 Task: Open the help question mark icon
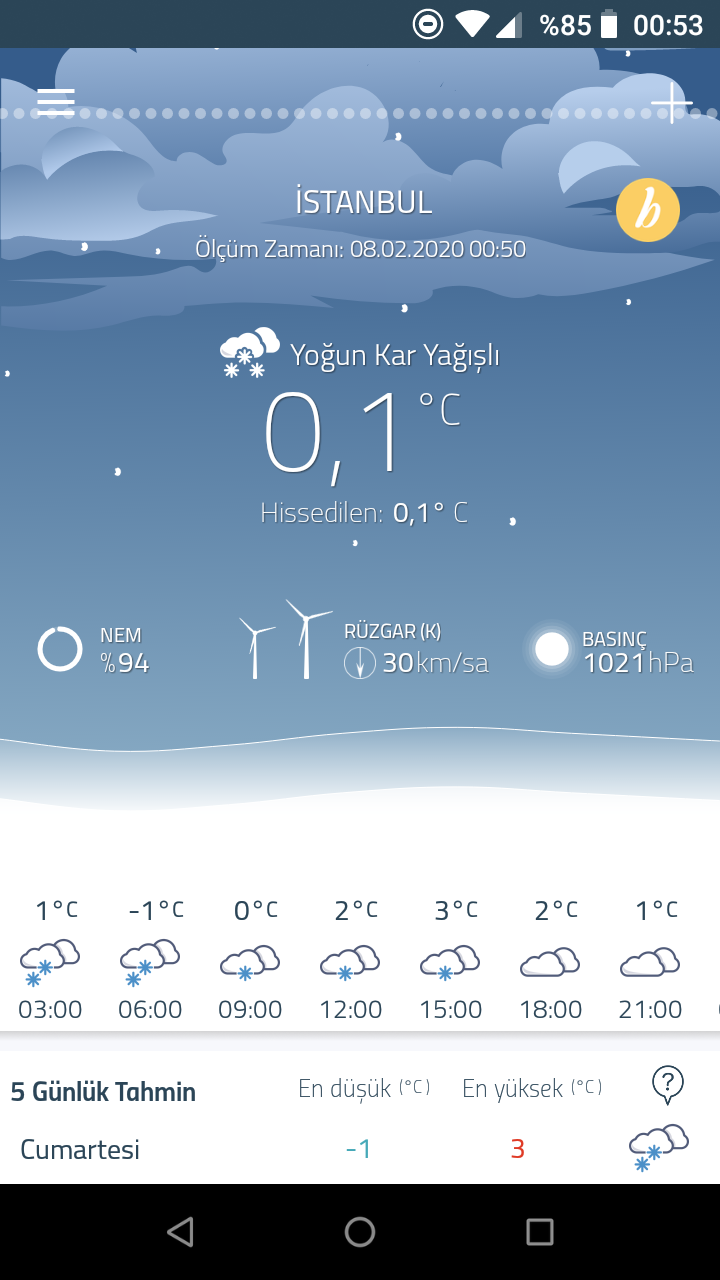(x=667, y=1083)
